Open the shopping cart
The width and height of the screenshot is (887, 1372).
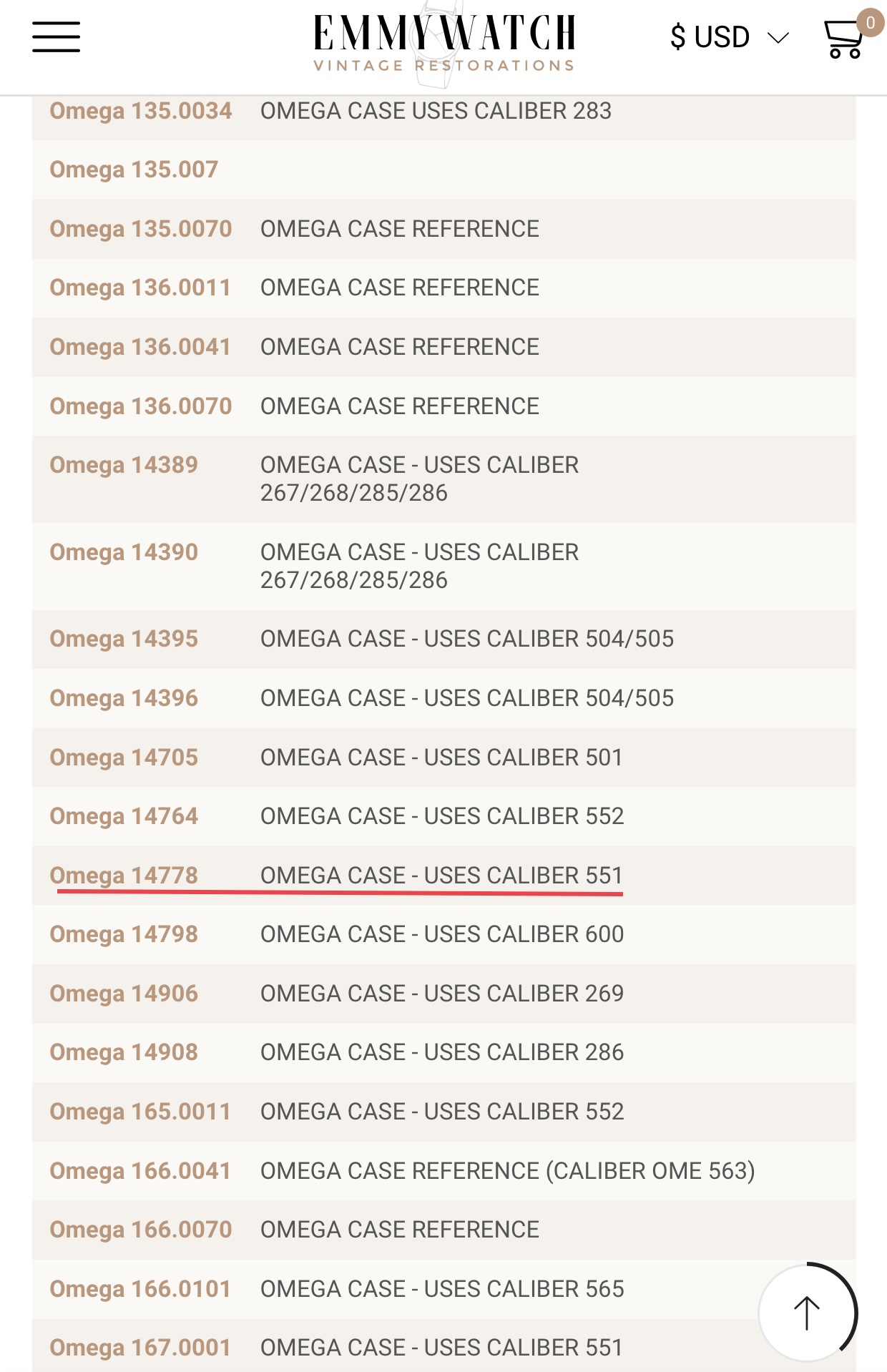pos(844,39)
